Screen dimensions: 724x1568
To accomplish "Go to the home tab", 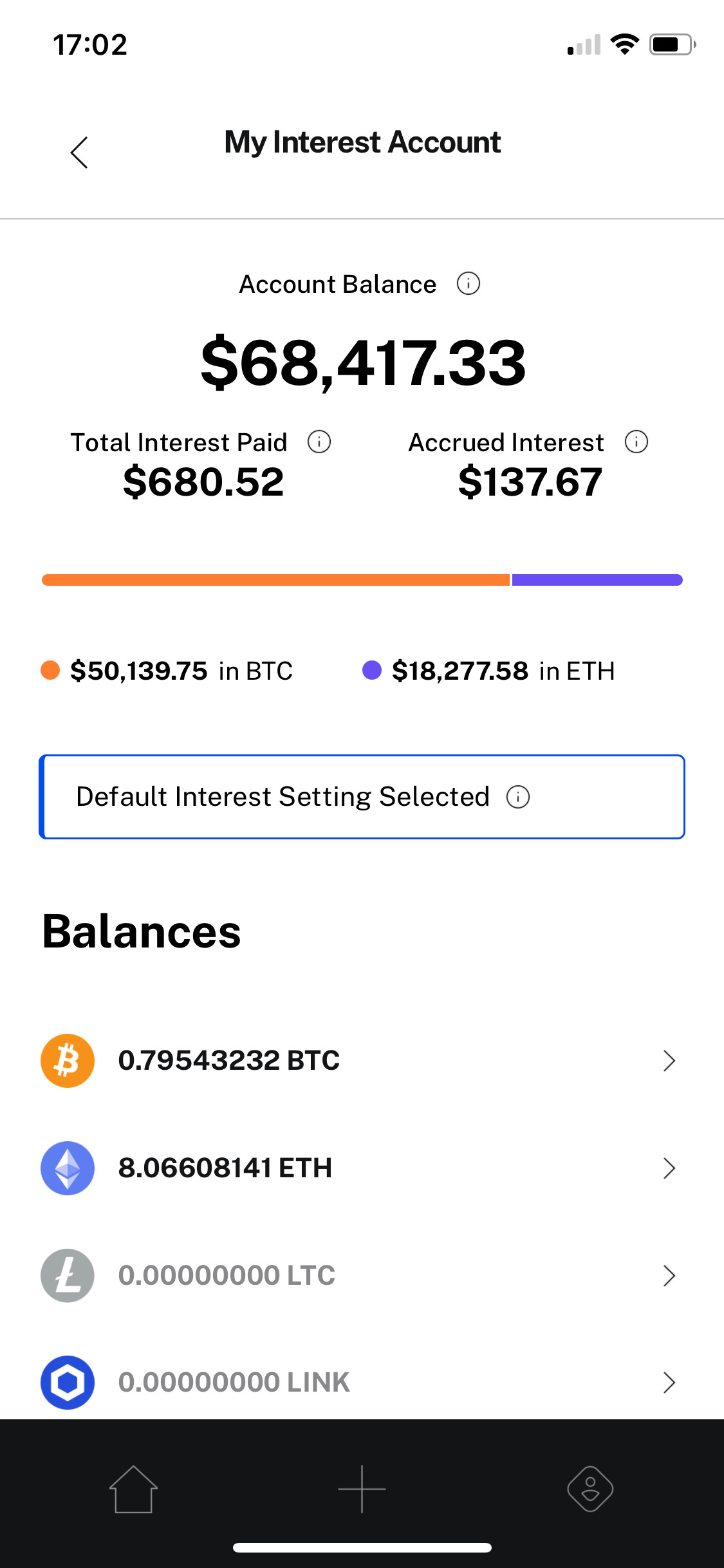I will [x=133, y=1489].
